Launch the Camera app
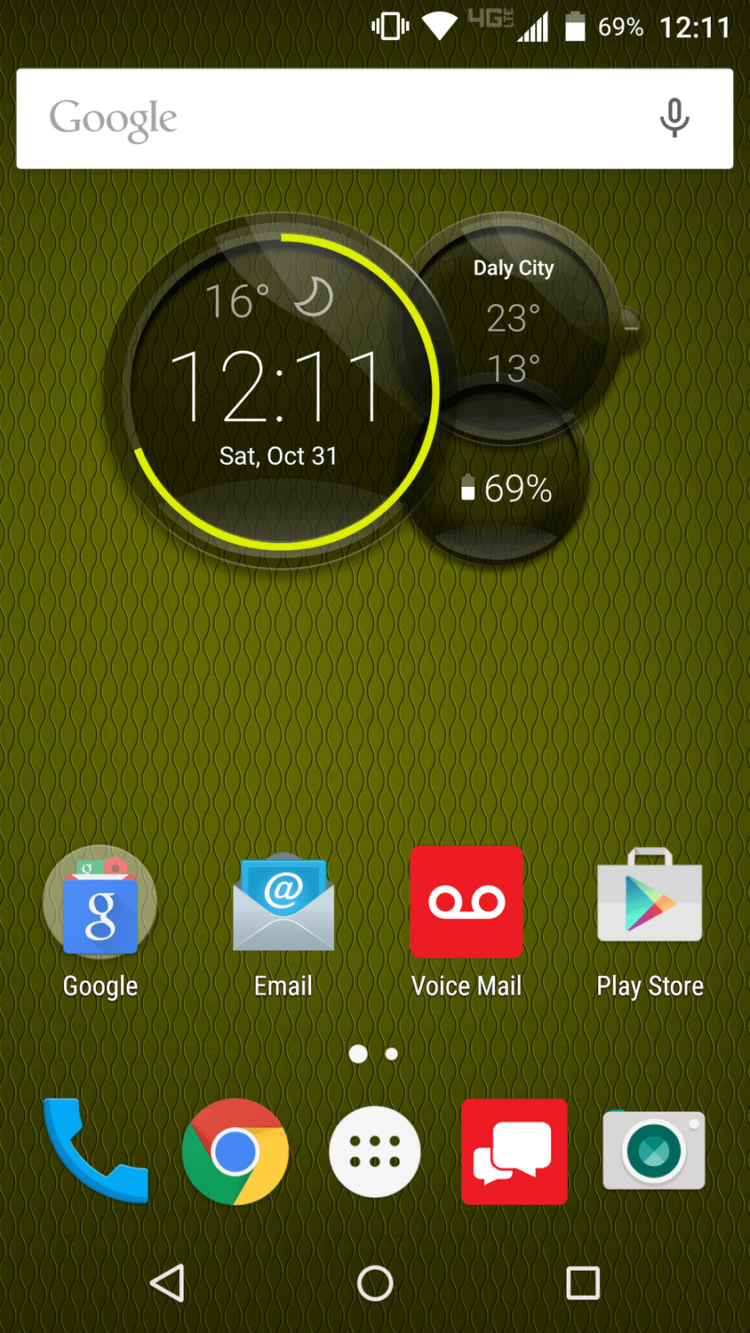Viewport: 750px width, 1333px height. pyautogui.click(x=654, y=1152)
